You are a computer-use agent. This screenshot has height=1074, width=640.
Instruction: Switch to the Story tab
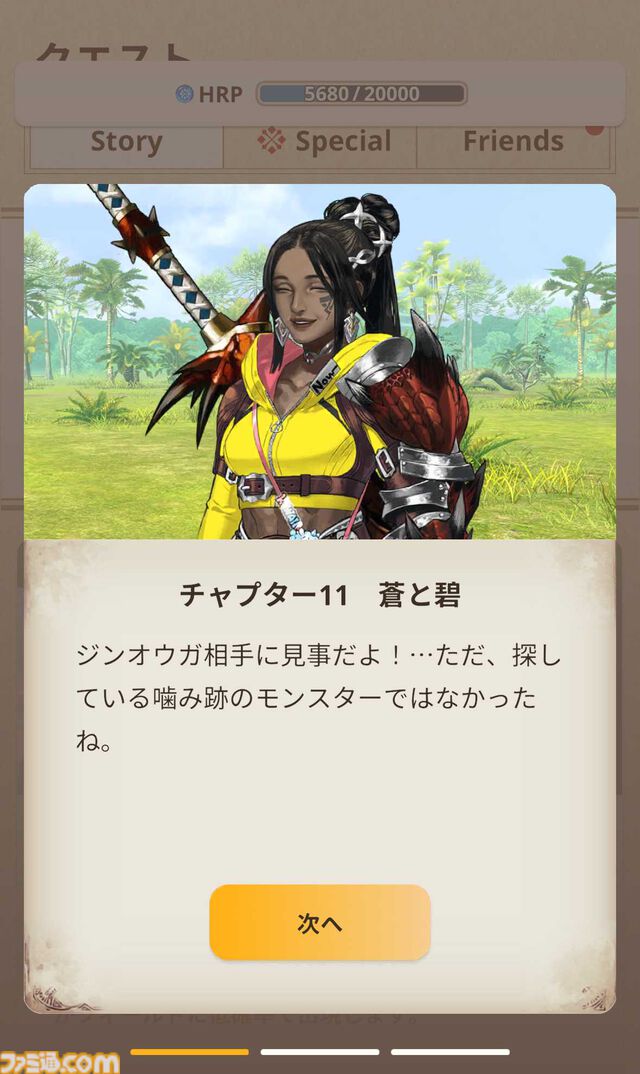[x=126, y=143]
